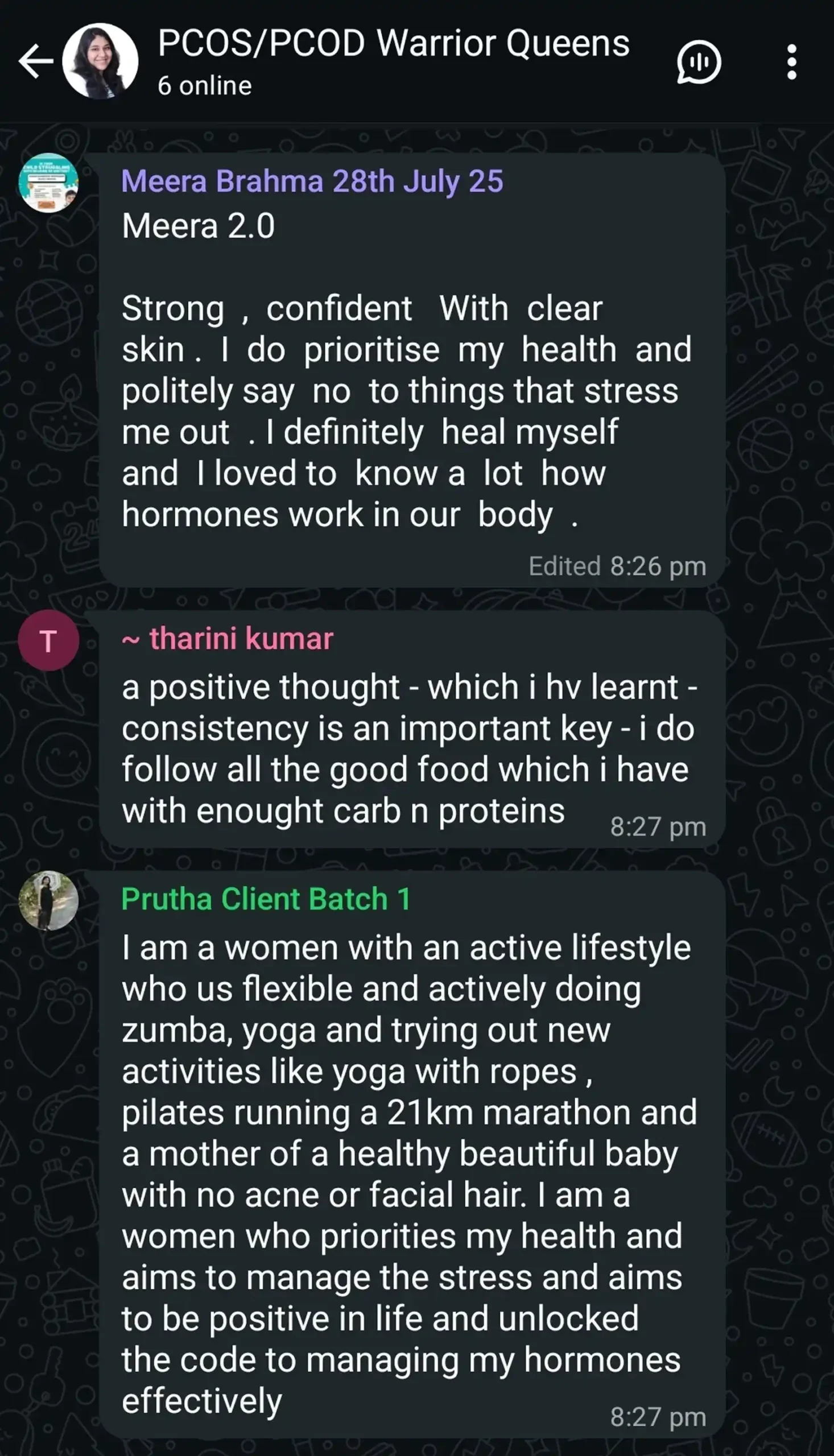This screenshot has height=1456, width=834.
Task: Tap sender name Prutha Client Batch 1
Action: (266, 899)
